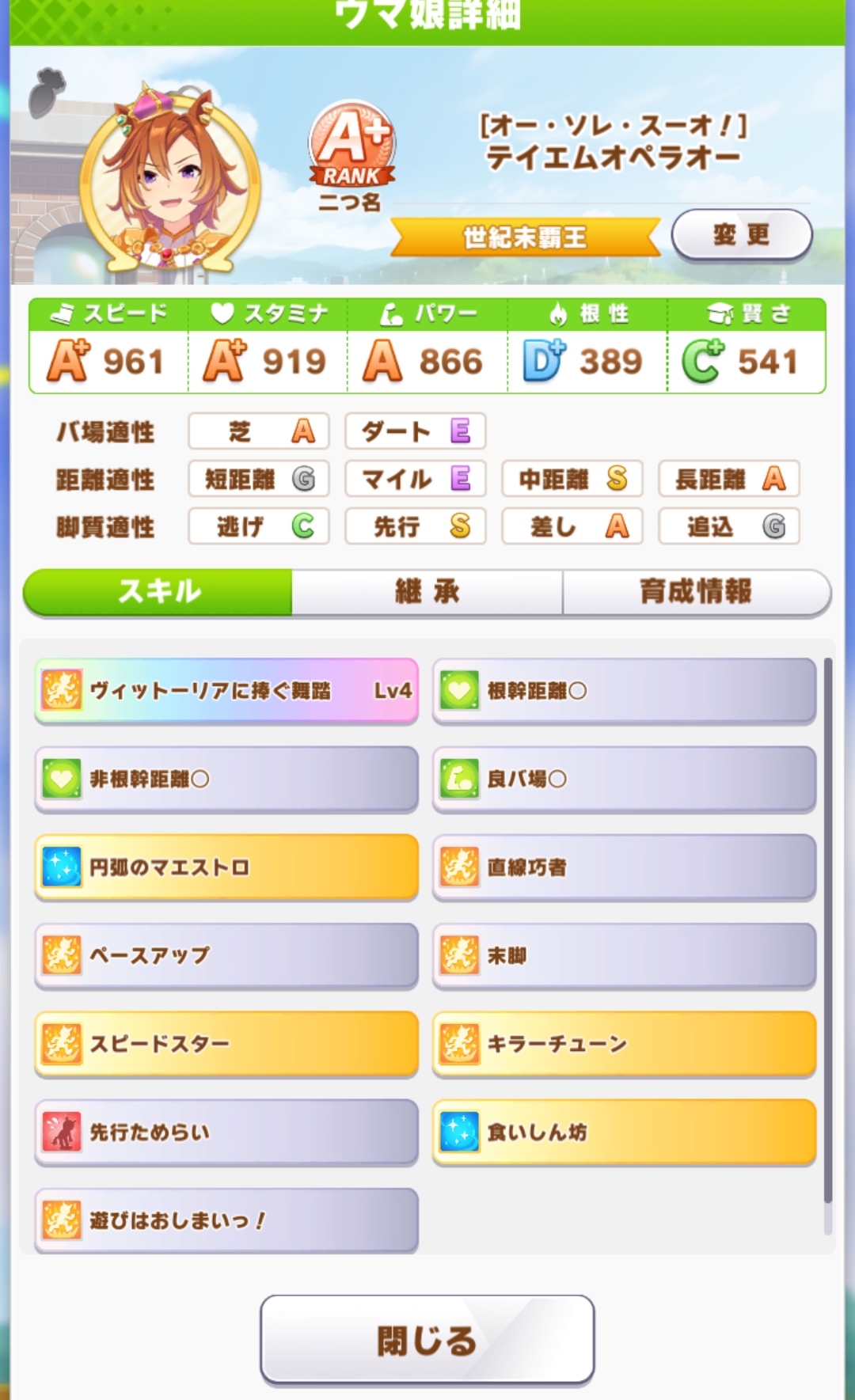
Task: View the スピードスター skill
Action: tap(226, 1044)
